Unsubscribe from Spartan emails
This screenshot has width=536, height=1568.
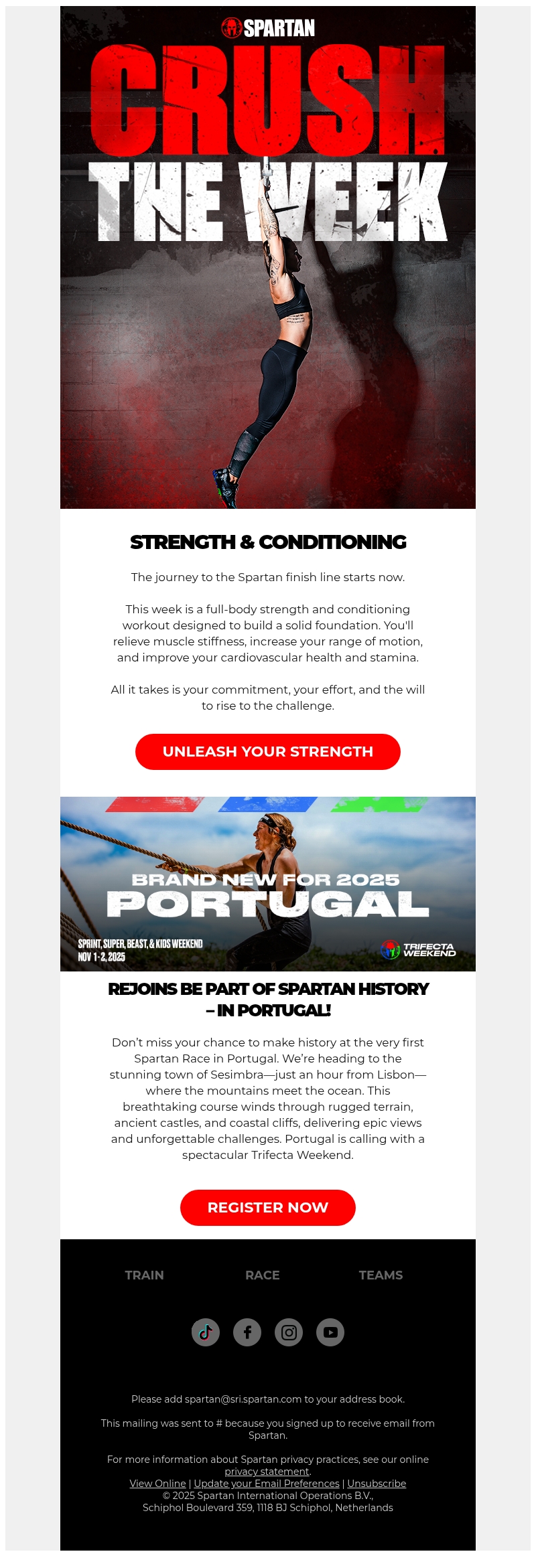coord(377,1483)
